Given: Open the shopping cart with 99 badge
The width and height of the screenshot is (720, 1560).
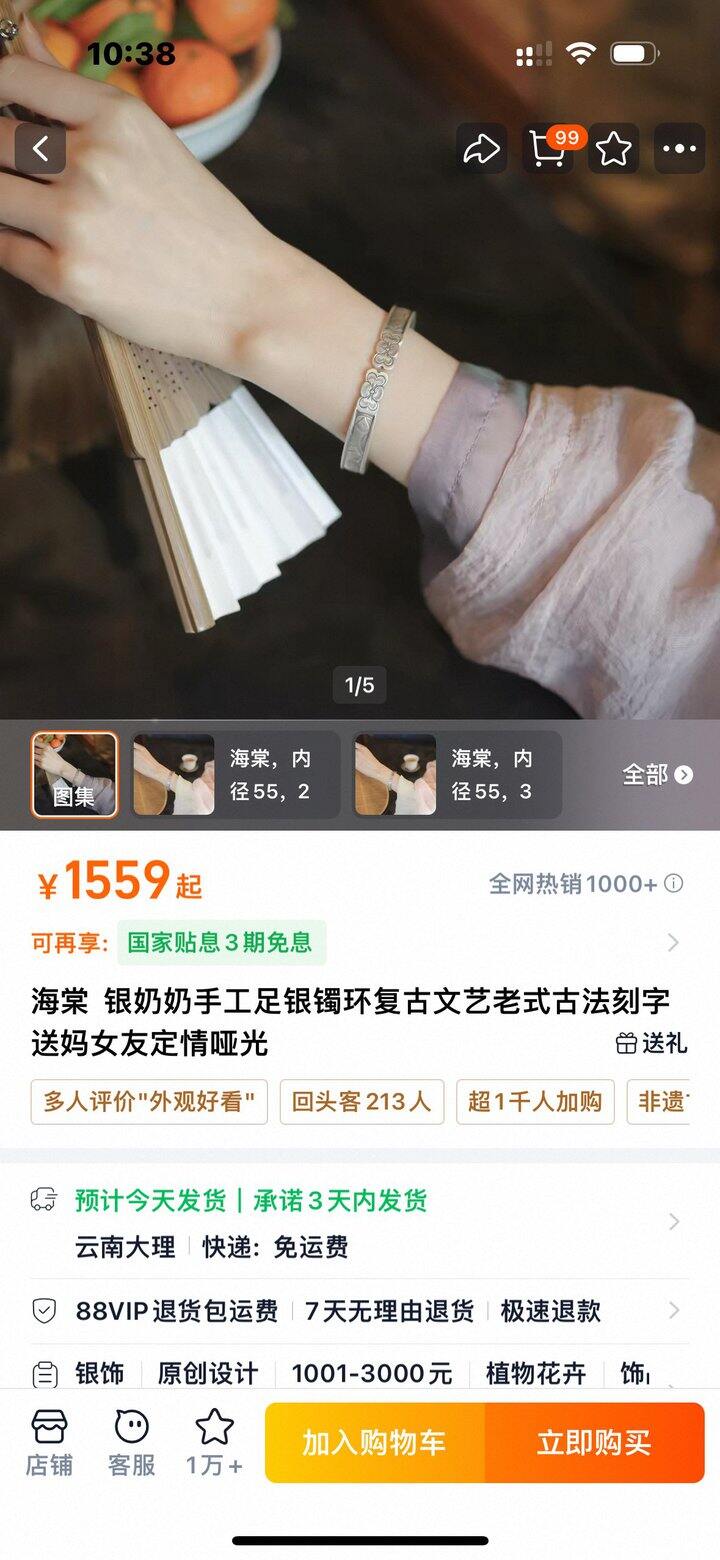Looking at the screenshot, I should tap(548, 149).
